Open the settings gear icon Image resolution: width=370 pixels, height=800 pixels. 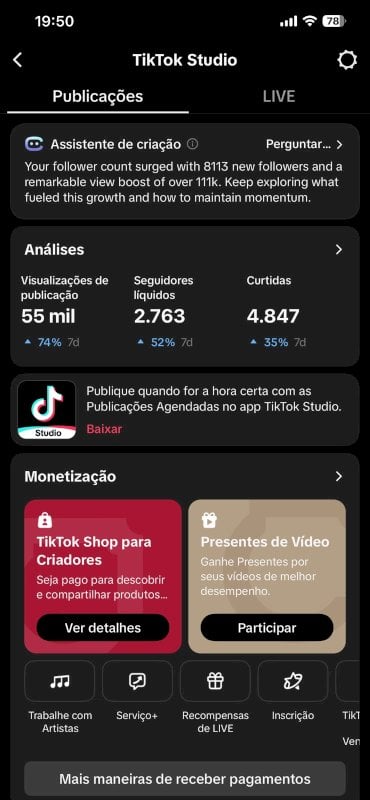coord(347,60)
